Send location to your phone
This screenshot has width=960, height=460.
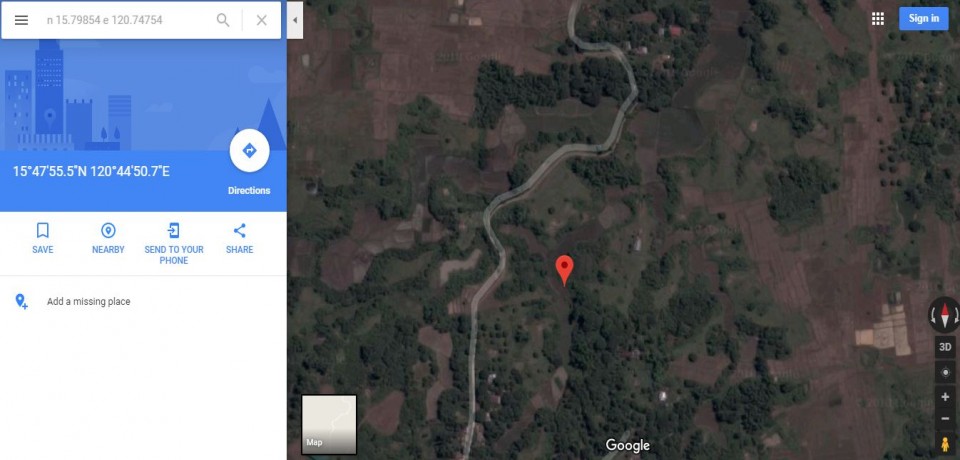[174, 238]
